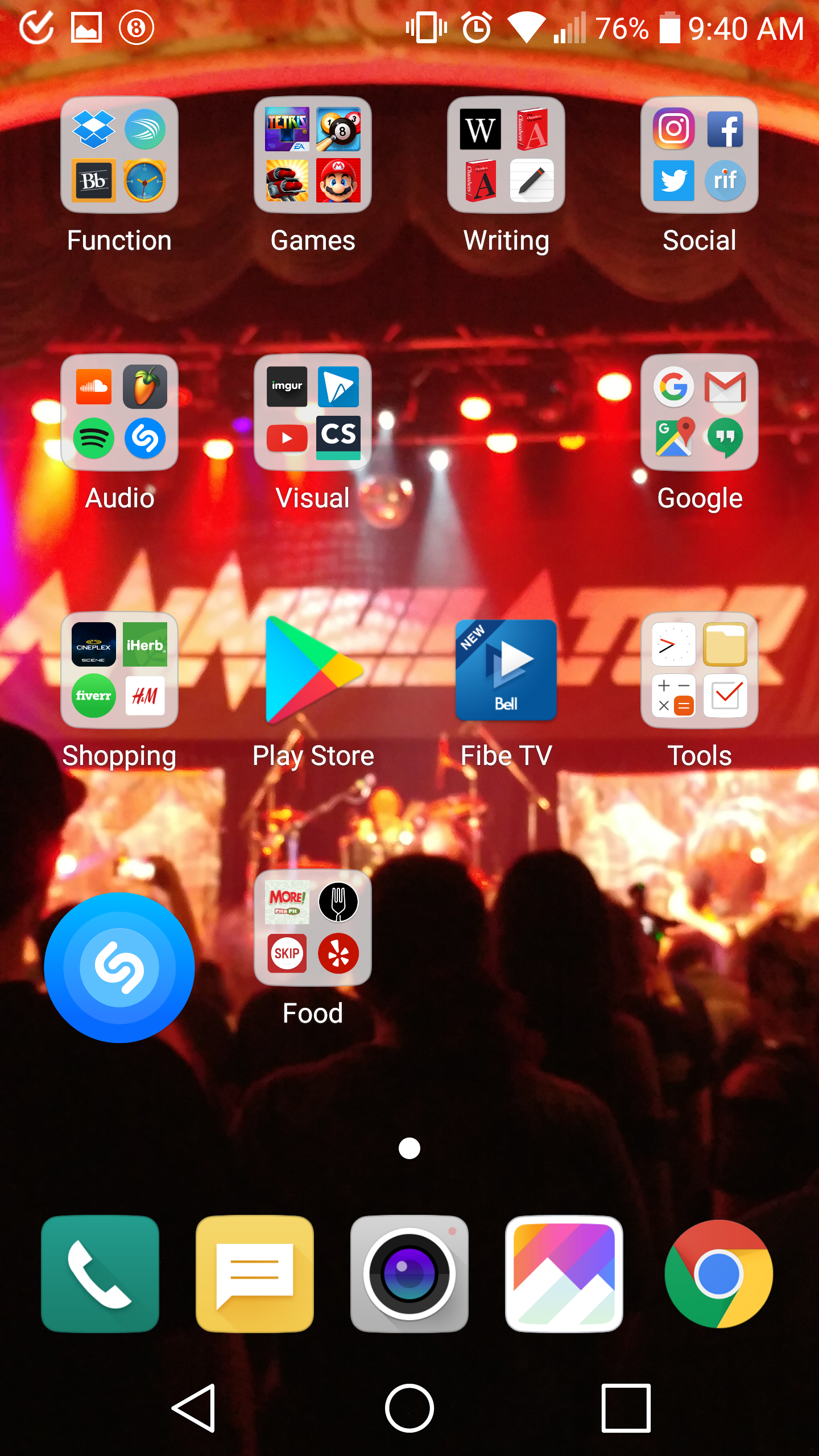Open the Function folder

click(119, 155)
